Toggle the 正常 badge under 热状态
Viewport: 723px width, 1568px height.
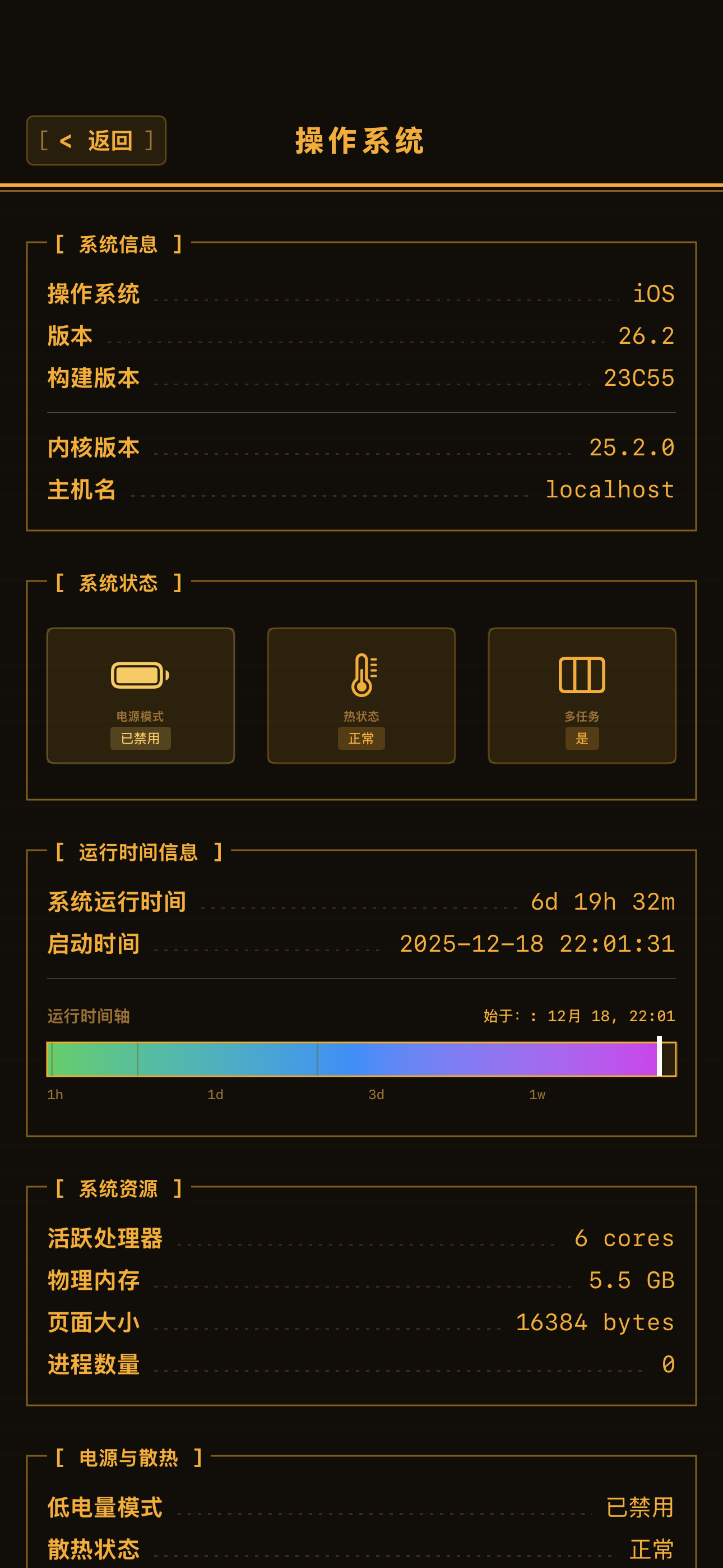(x=361, y=739)
